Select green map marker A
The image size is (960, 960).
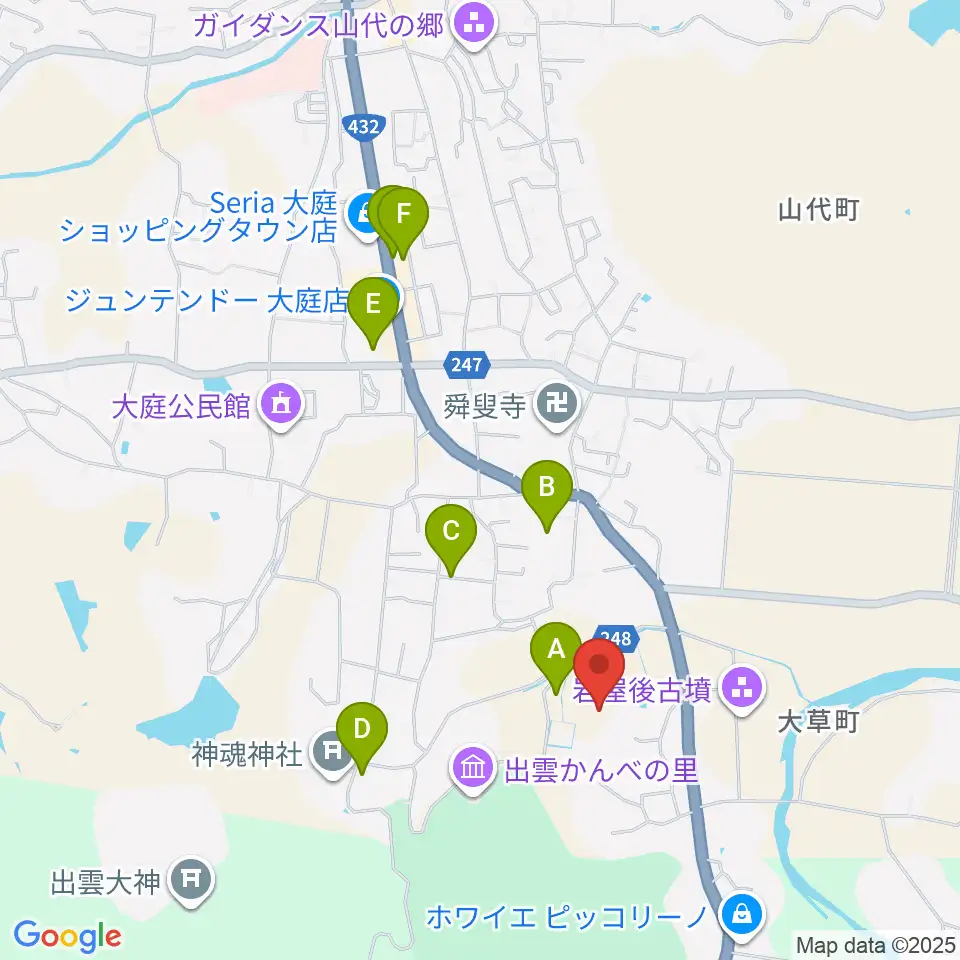(556, 651)
